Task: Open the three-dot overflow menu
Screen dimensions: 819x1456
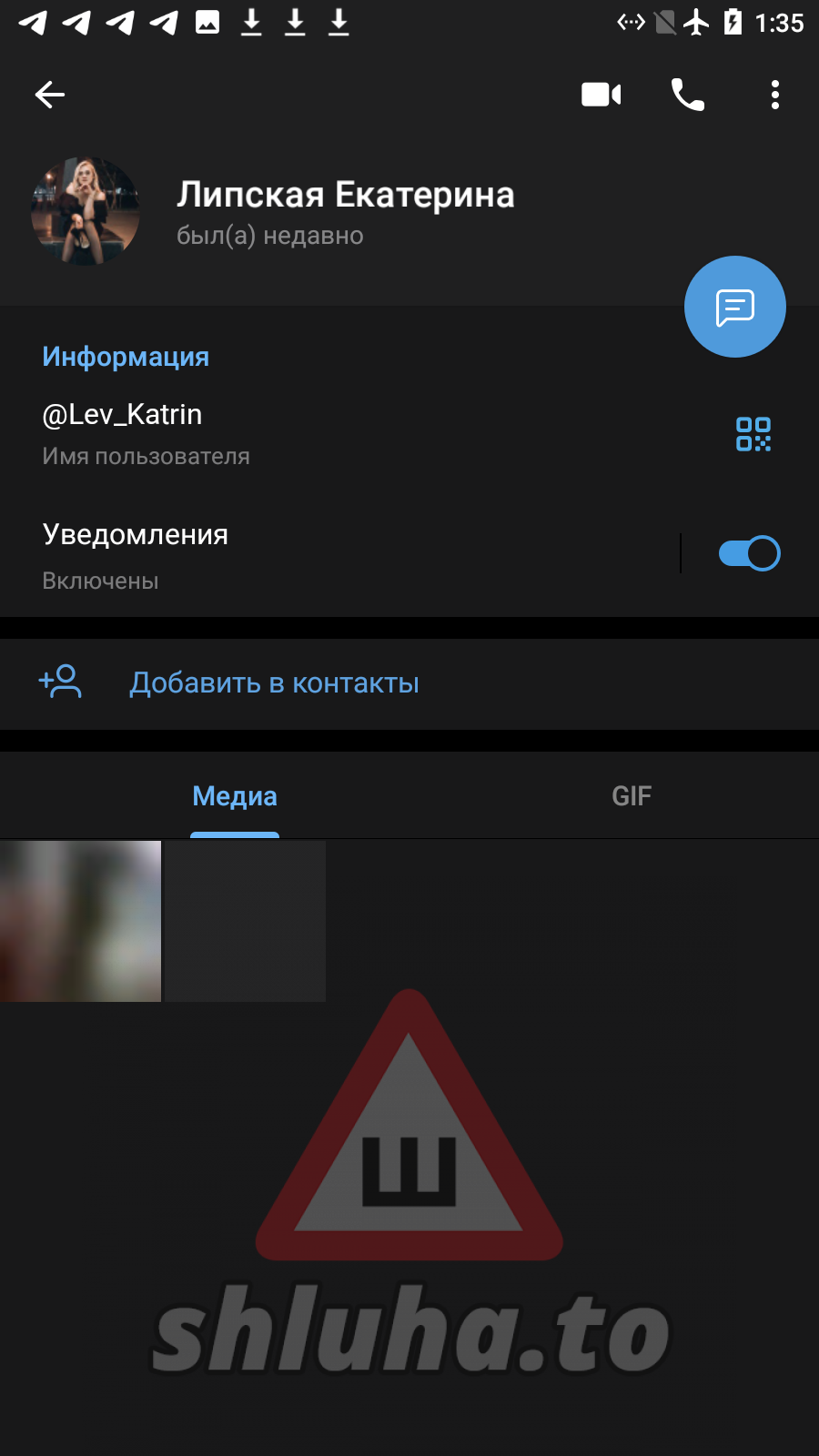Action: 775,95
